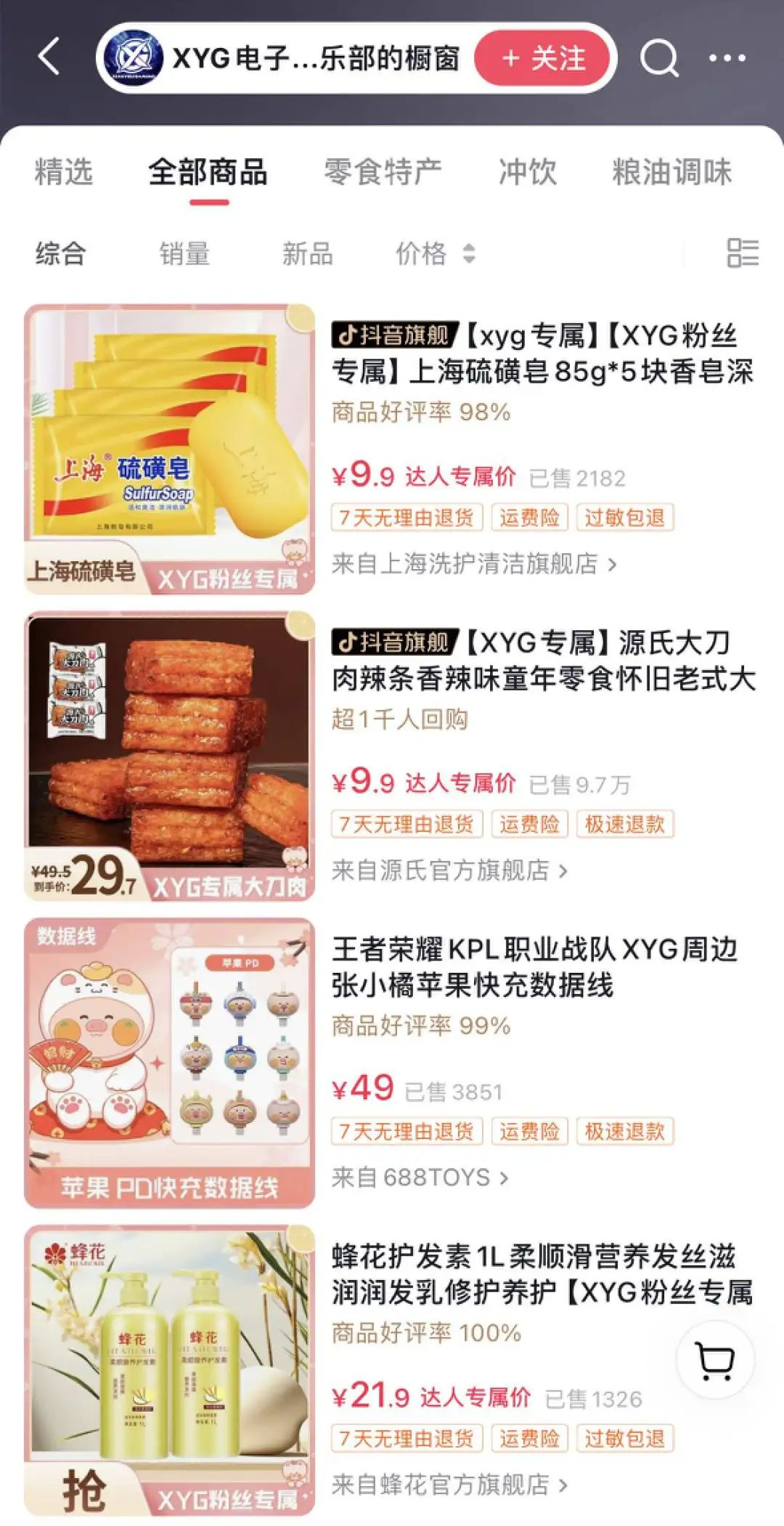The width and height of the screenshot is (784, 1526).
Task: Sort products by 销量
Action: 184,253
